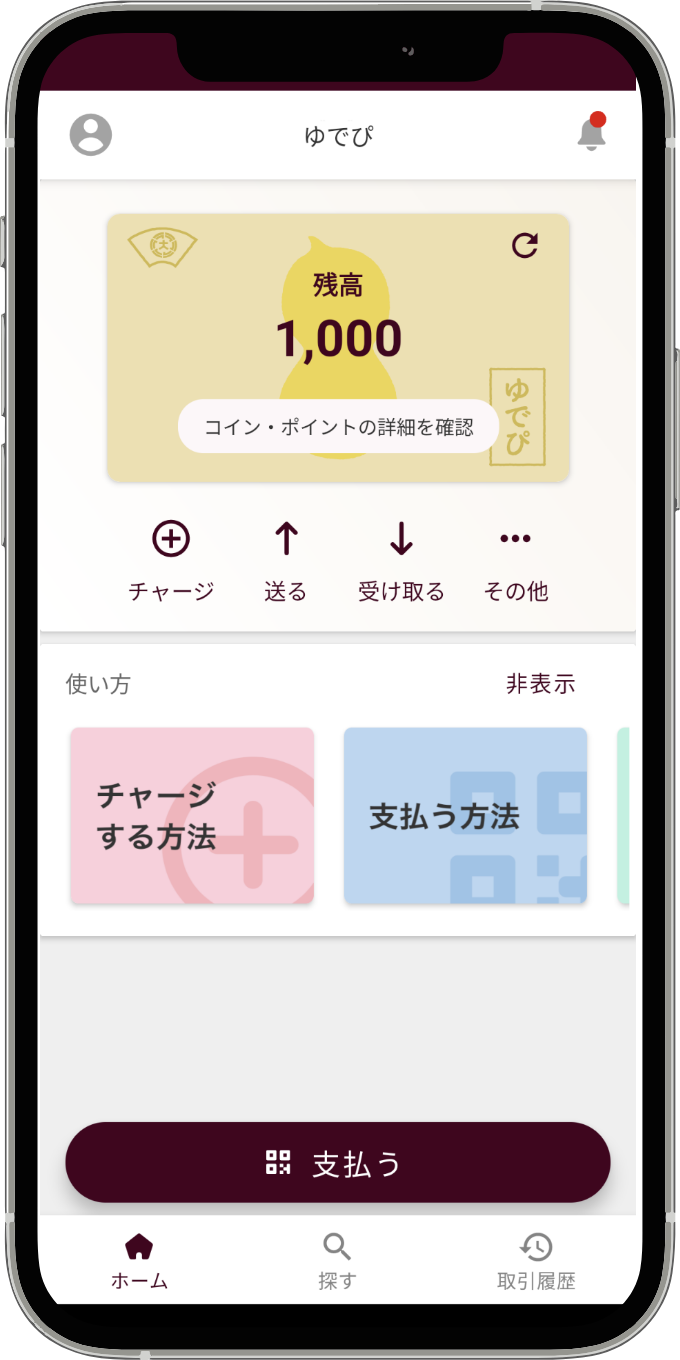Tap the 支払う QR pay button
This screenshot has height=1360, width=680.
click(338, 1162)
